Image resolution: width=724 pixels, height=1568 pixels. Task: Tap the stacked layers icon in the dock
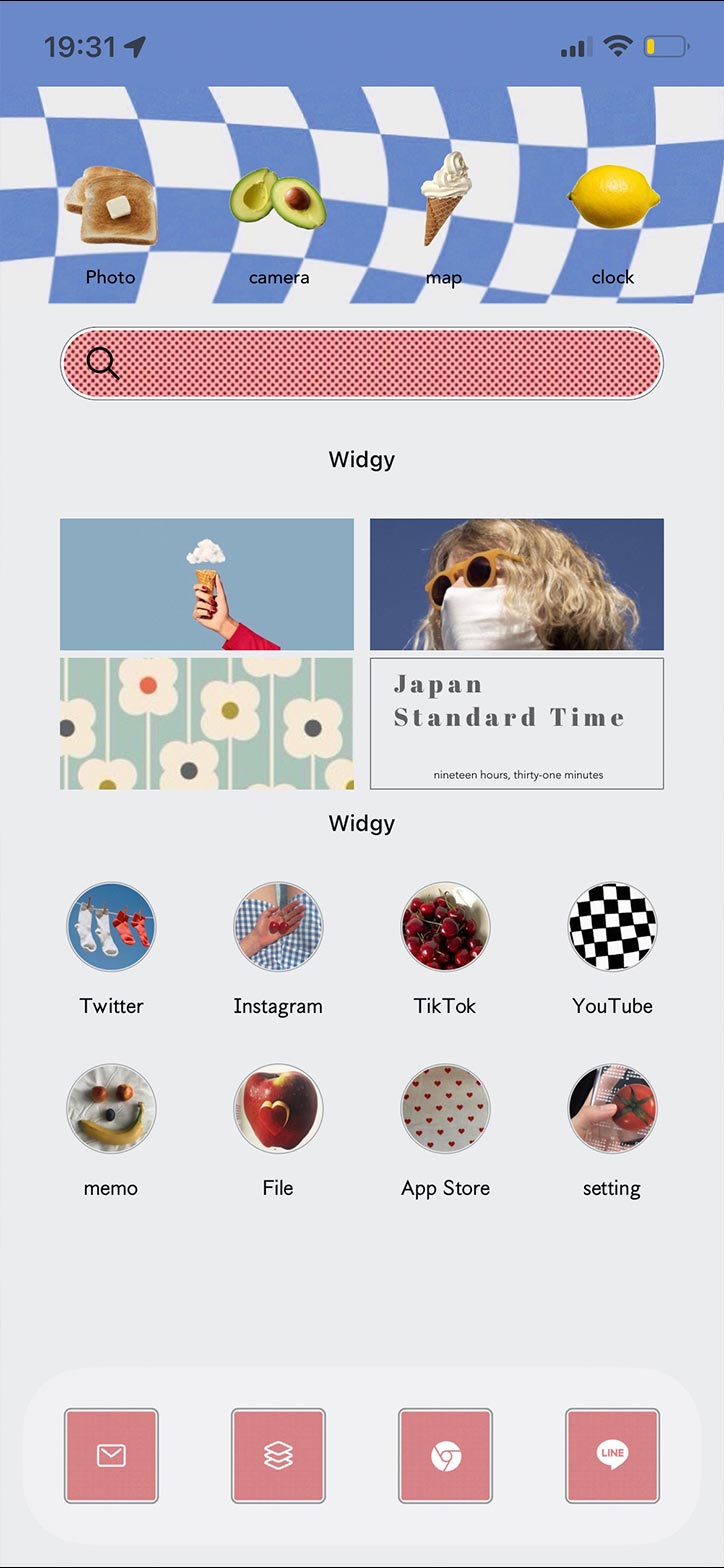pyautogui.click(x=278, y=1455)
